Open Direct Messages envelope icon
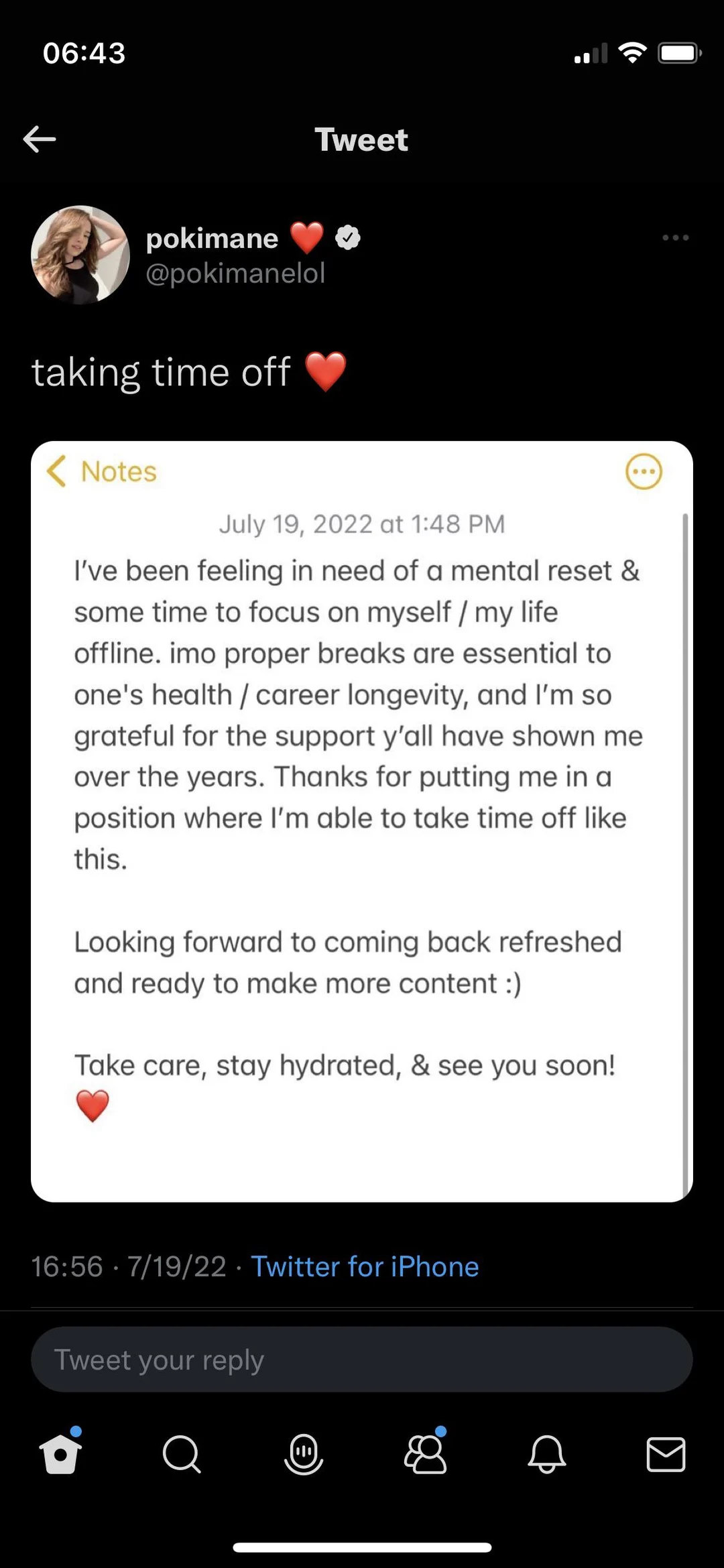The width and height of the screenshot is (724, 1568). pyautogui.click(x=666, y=1456)
